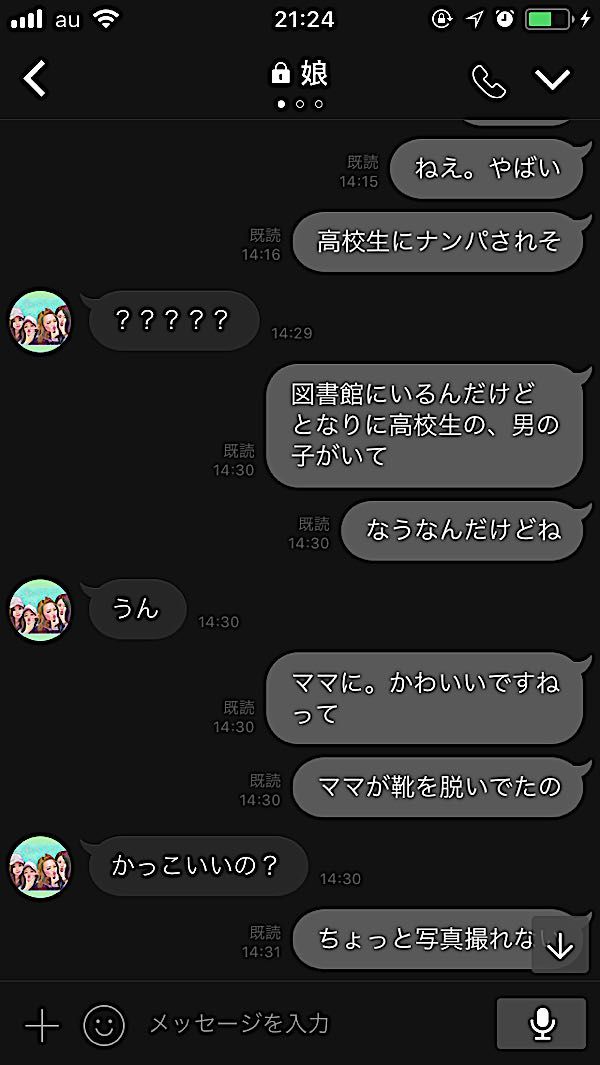Focus the メッセージを入力 text field

300,1024
